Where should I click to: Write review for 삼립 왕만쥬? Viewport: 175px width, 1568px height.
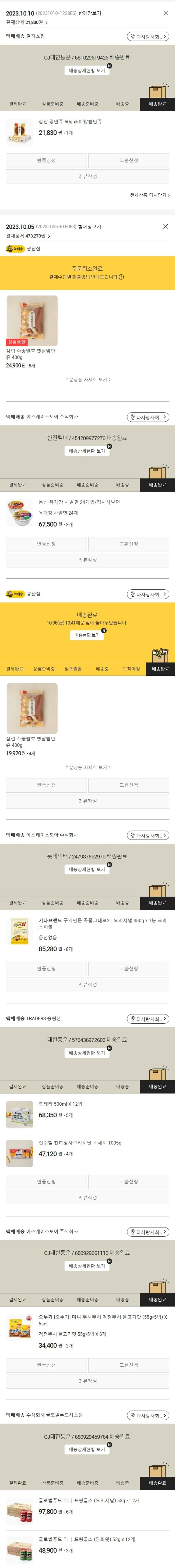[87, 176]
